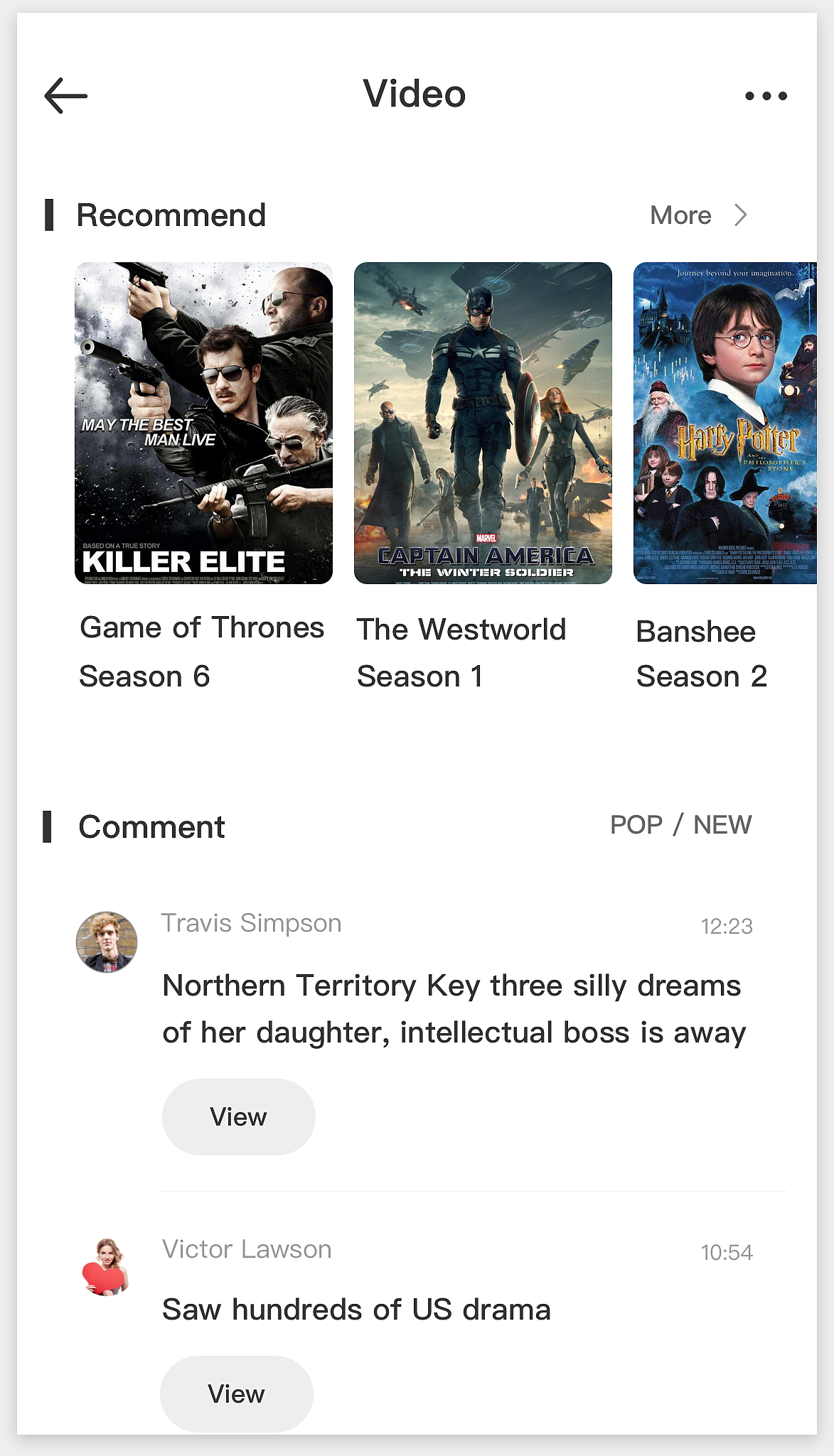This screenshot has width=834, height=1456.
Task: Go back using the arrow icon
Action: [65, 96]
